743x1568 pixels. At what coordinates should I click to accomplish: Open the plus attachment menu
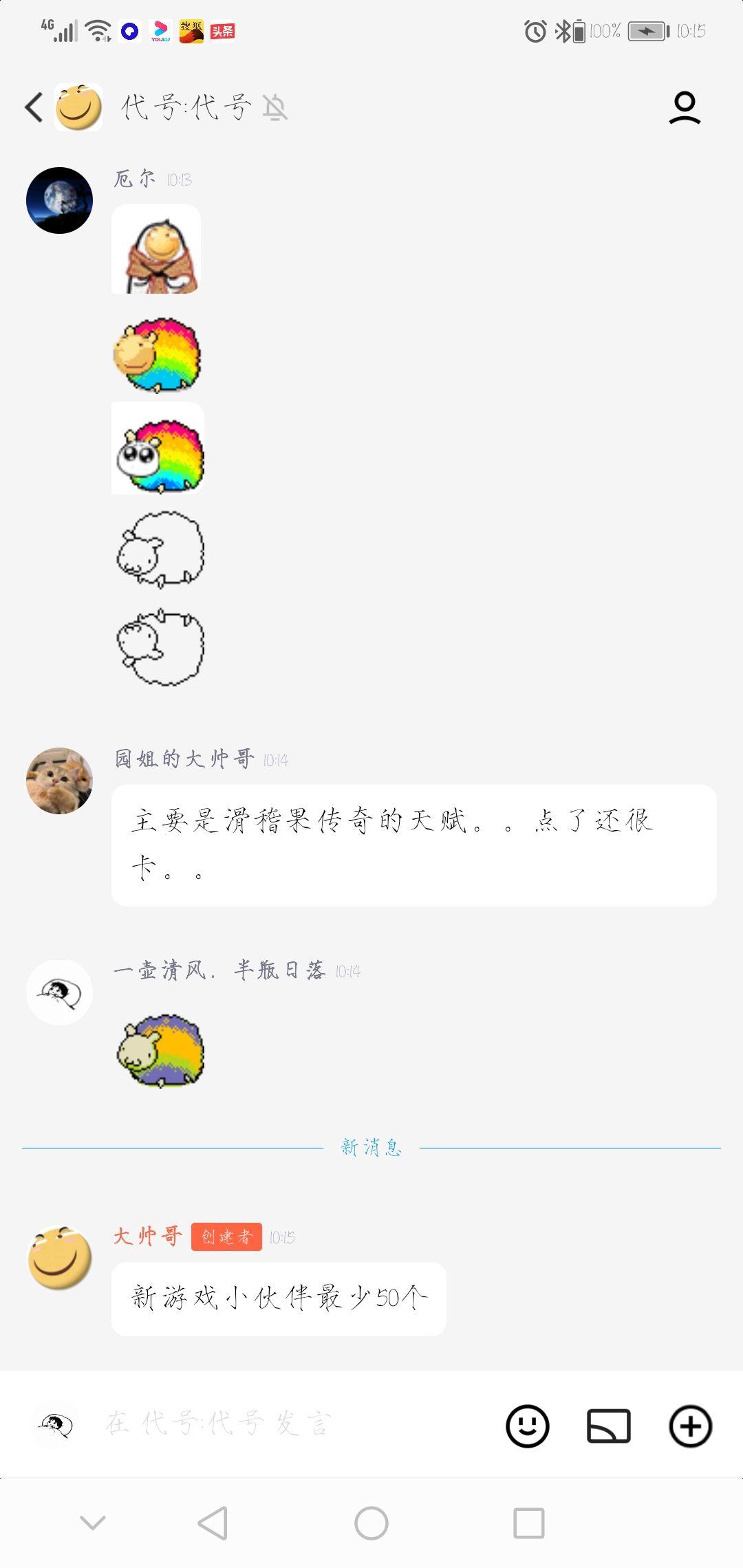690,1426
